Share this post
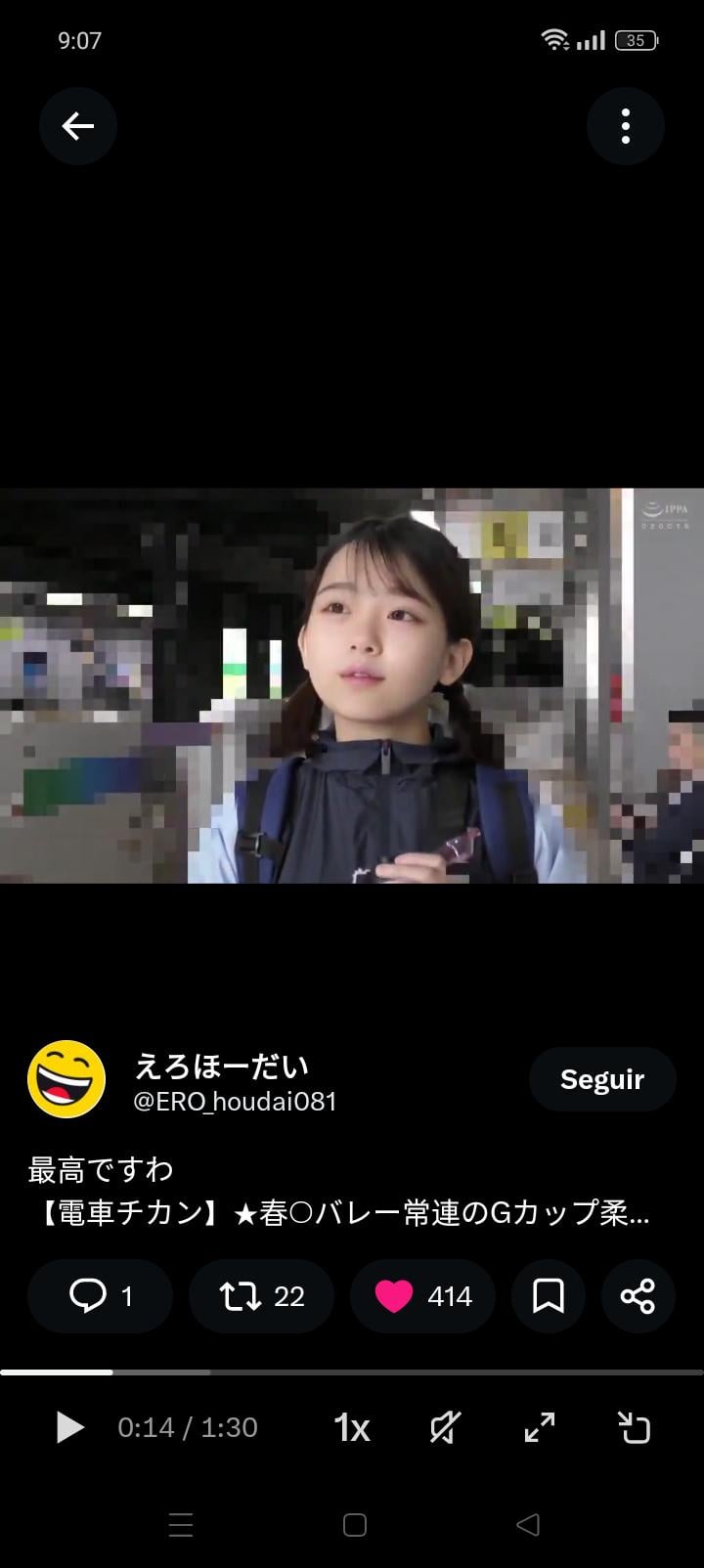704x1568 pixels. coord(638,1296)
